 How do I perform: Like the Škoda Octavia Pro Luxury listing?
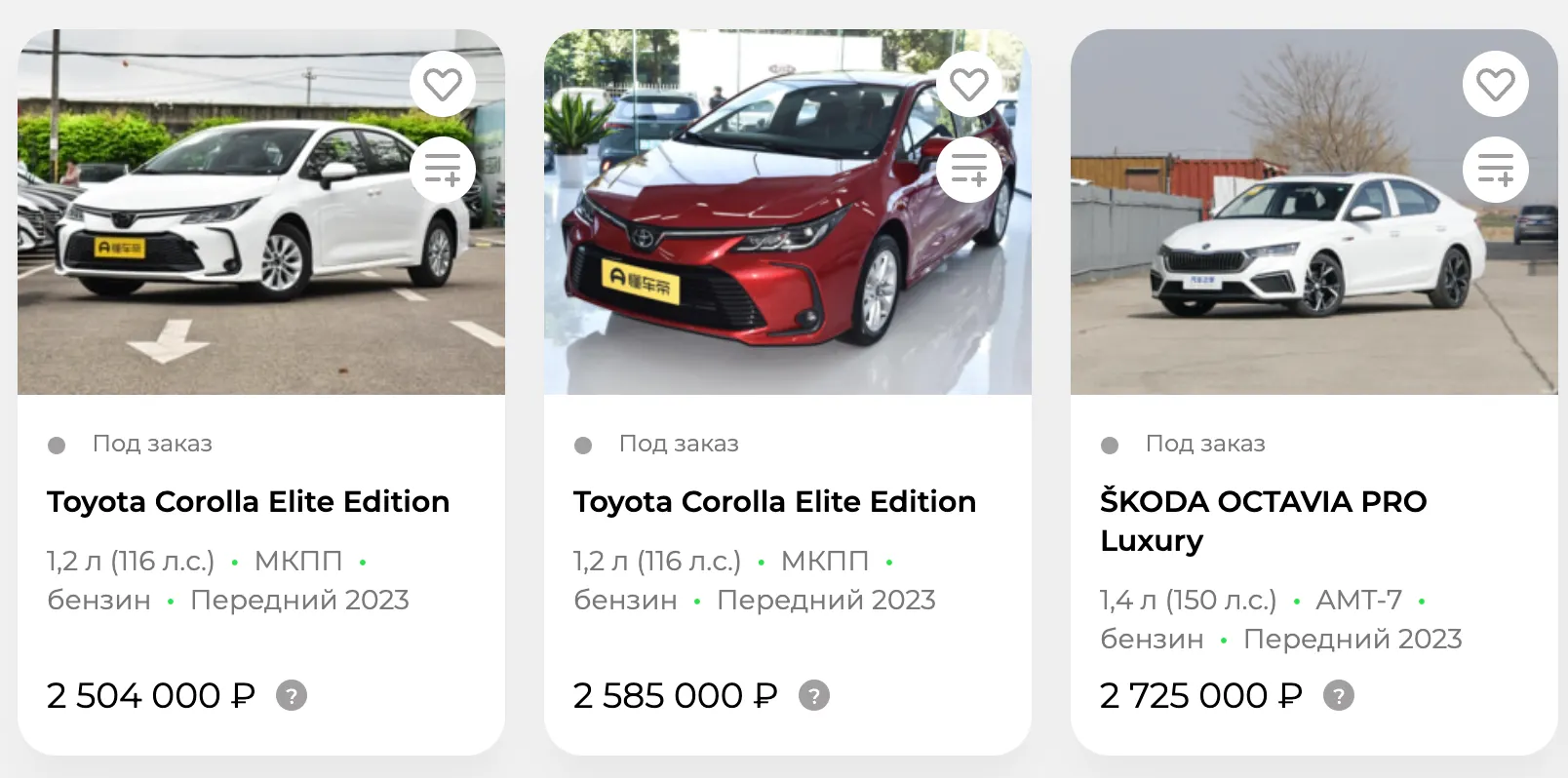click(x=1495, y=85)
